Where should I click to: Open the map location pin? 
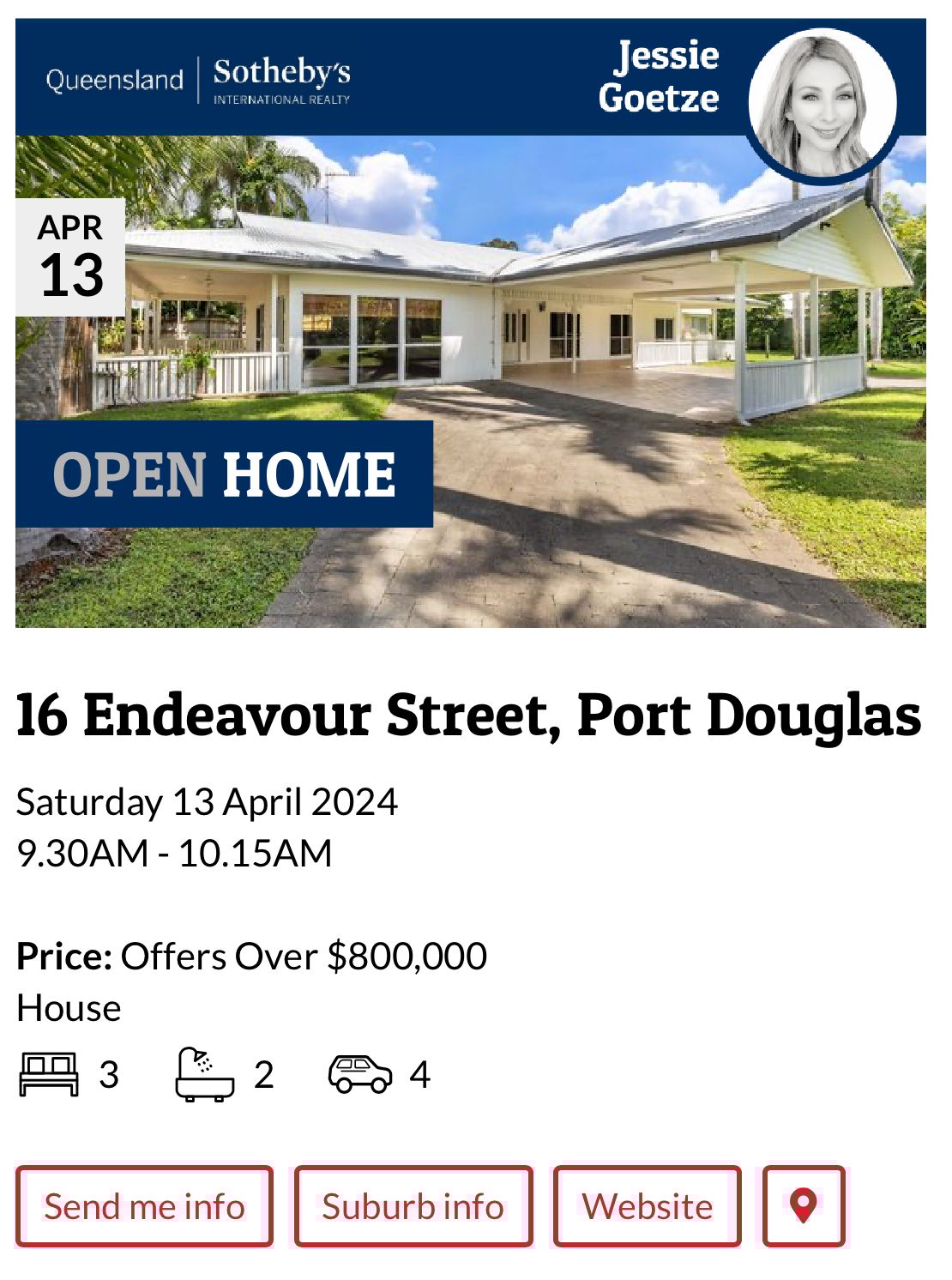[804, 1206]
